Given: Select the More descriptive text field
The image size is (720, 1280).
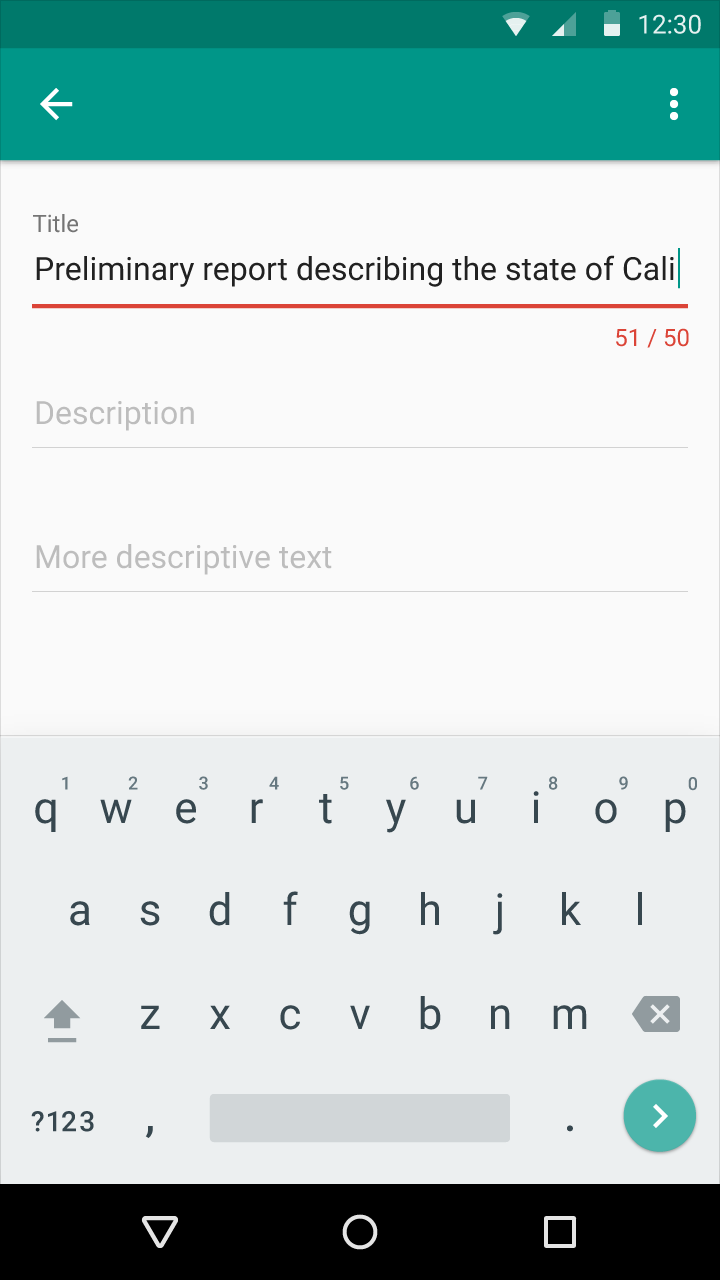Looking at the screenshot, I should click(x=360, y=558).
